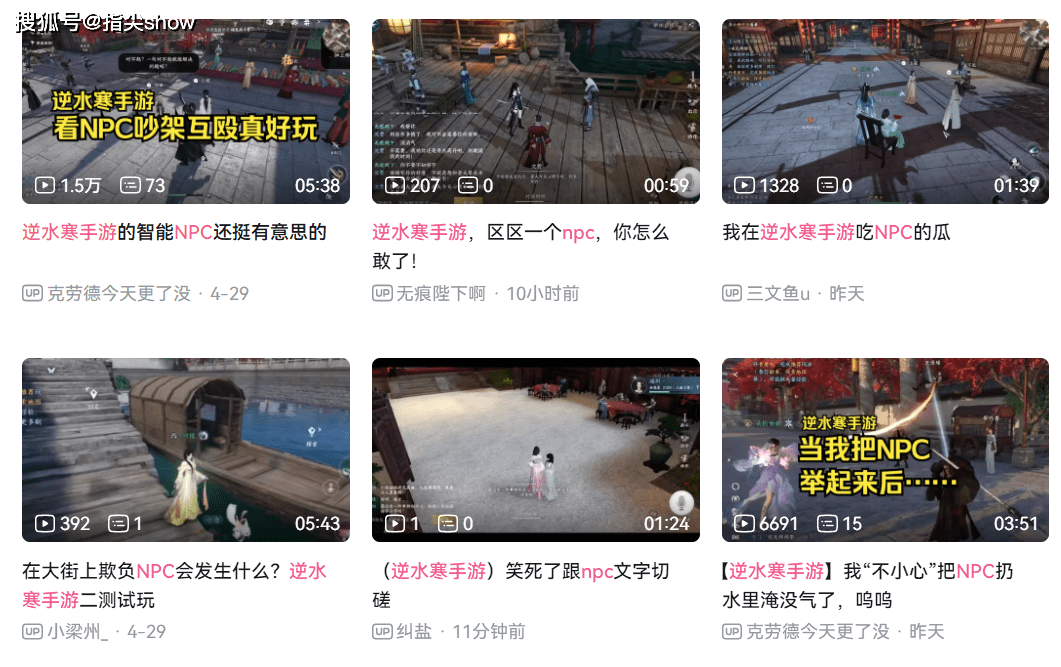Watch 在大街上欺负NPC会发生什么 video
The image size is (1061, 667).
[186, 450]
